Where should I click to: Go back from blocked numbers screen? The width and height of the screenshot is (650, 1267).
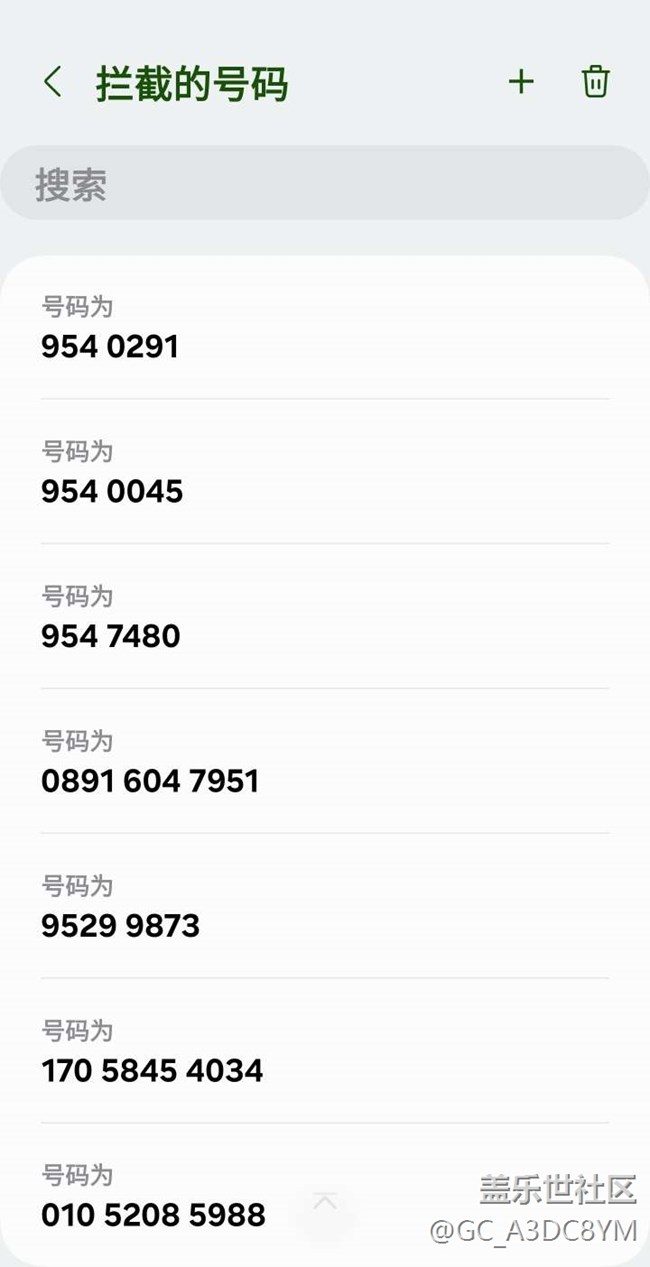[x=53, y=83]
